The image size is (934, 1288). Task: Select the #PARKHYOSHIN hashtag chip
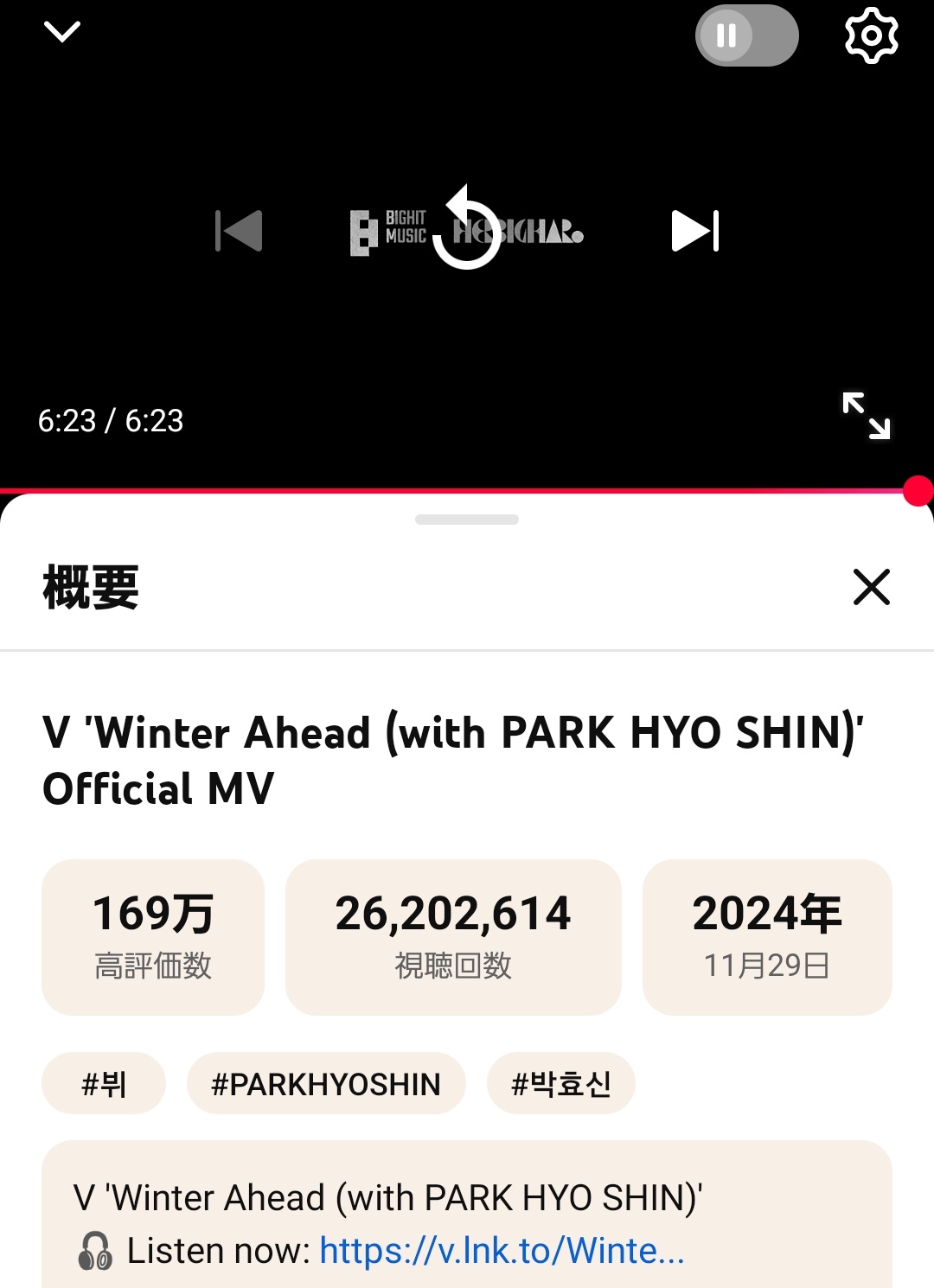click(x=326, y=1083)
